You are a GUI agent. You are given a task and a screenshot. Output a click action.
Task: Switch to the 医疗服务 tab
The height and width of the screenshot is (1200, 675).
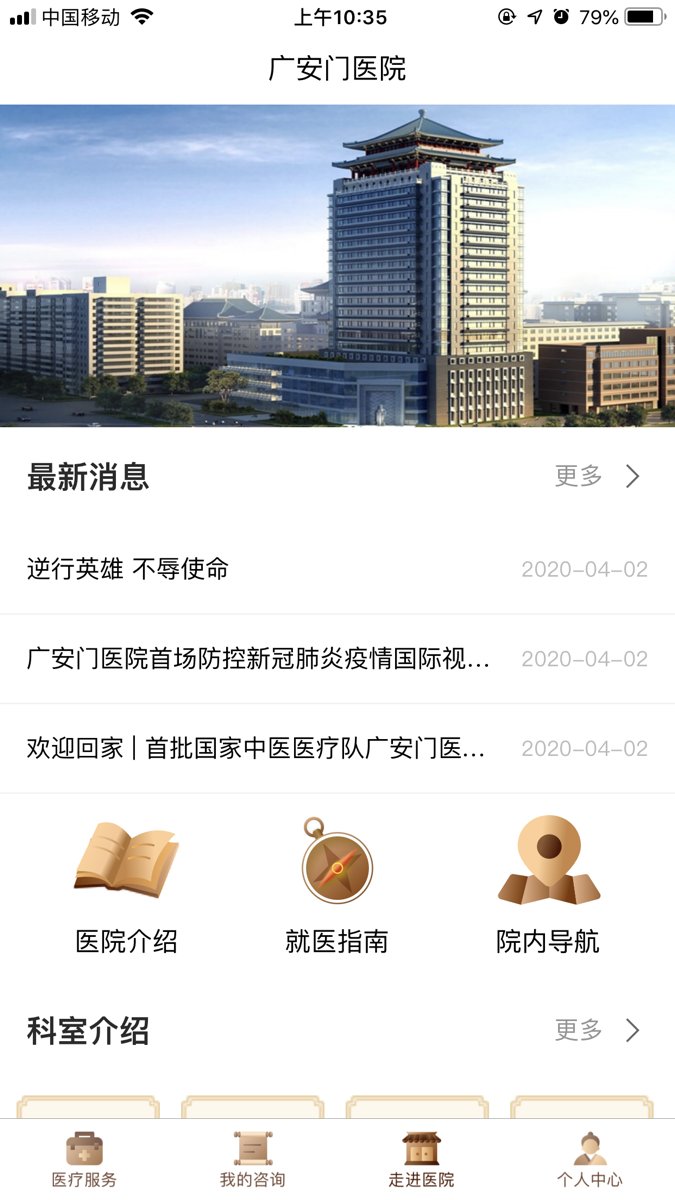pyautogui.click(x=84, y=1160)
